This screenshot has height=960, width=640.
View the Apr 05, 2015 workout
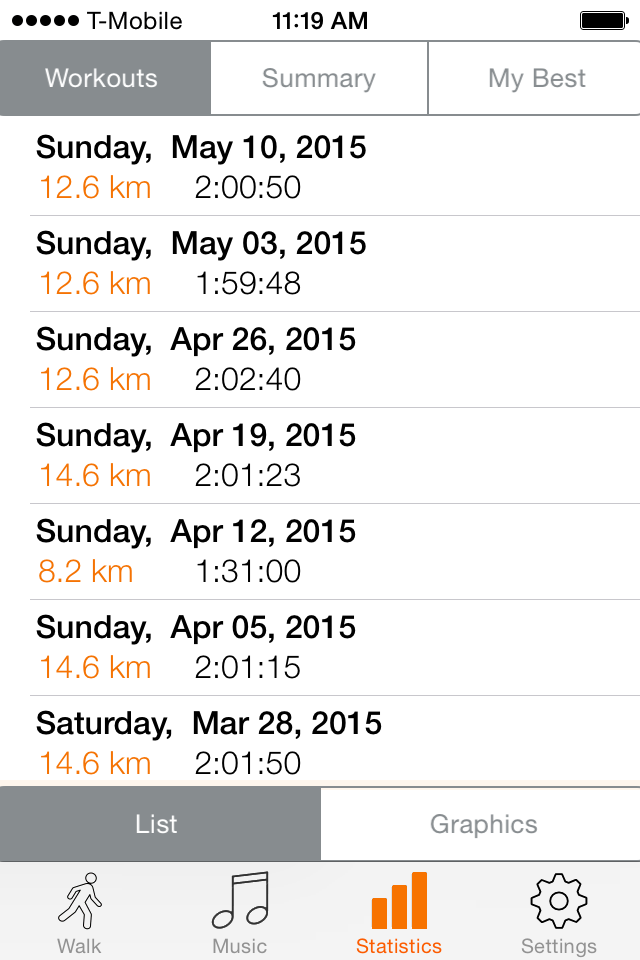click(x=320, y=647)
